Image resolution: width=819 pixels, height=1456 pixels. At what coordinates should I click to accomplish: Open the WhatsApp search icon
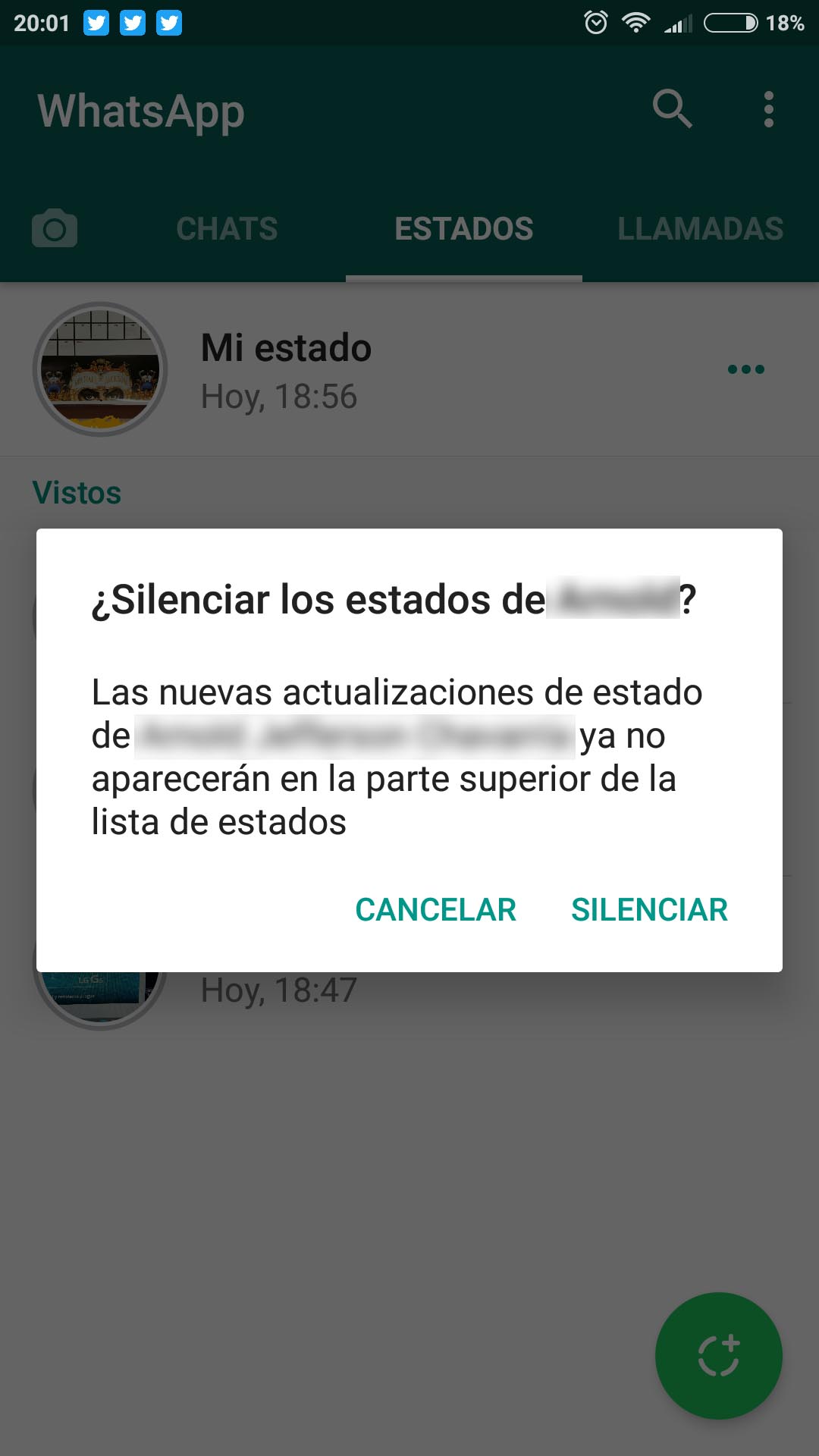672,109
